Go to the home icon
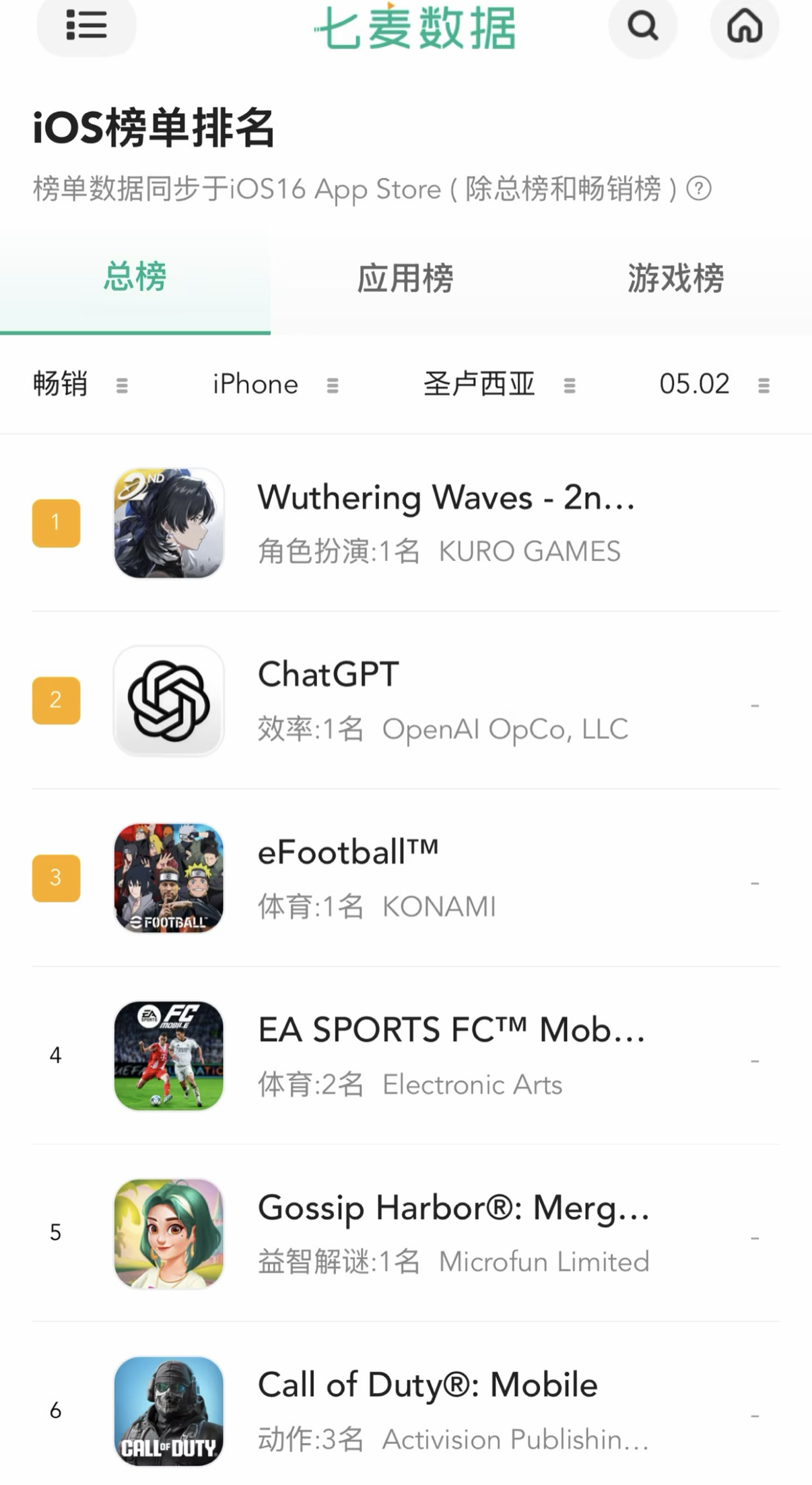The image size is (812, 1485). (745, 26)
